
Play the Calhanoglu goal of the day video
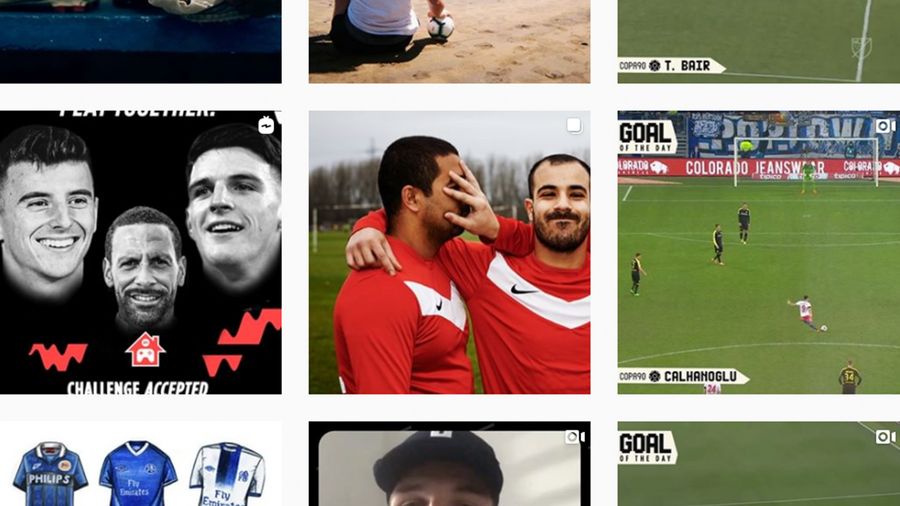point(758,252)
